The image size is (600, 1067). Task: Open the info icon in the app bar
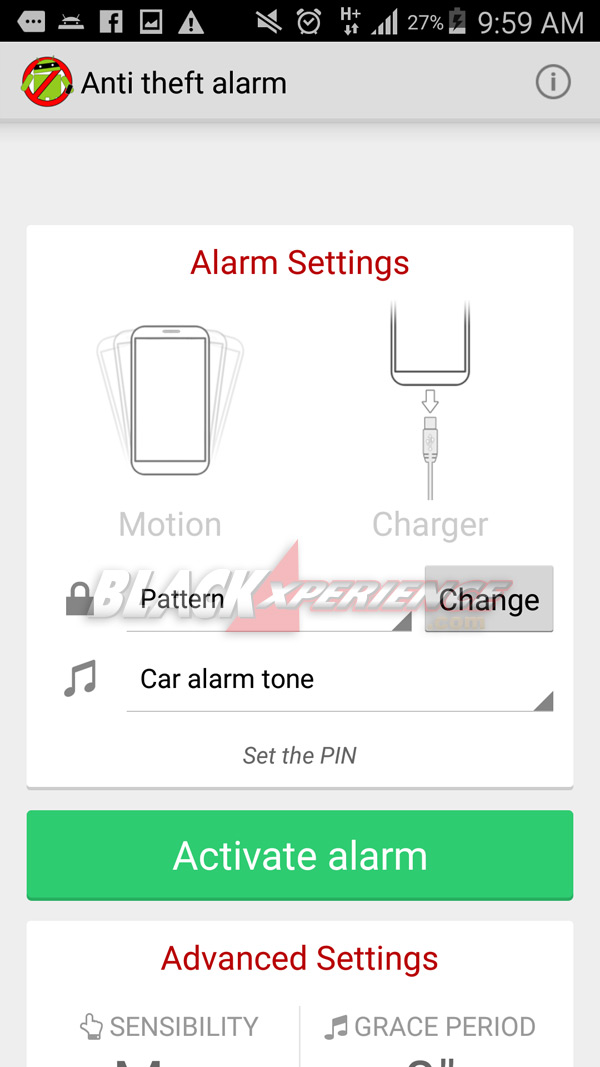pyautogui.click(x=552, y=83)
